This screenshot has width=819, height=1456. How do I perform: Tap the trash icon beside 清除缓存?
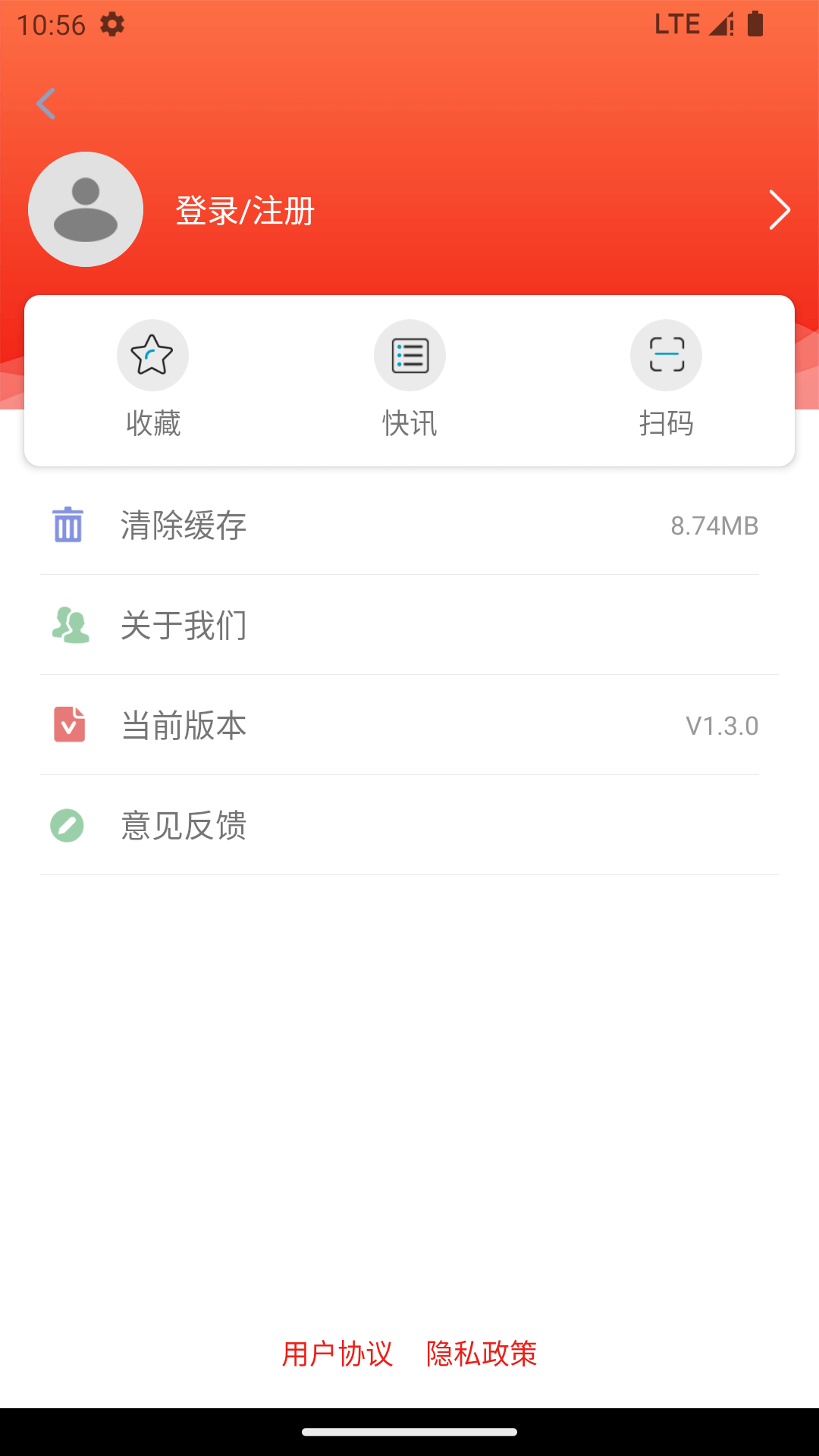point(67,526)
